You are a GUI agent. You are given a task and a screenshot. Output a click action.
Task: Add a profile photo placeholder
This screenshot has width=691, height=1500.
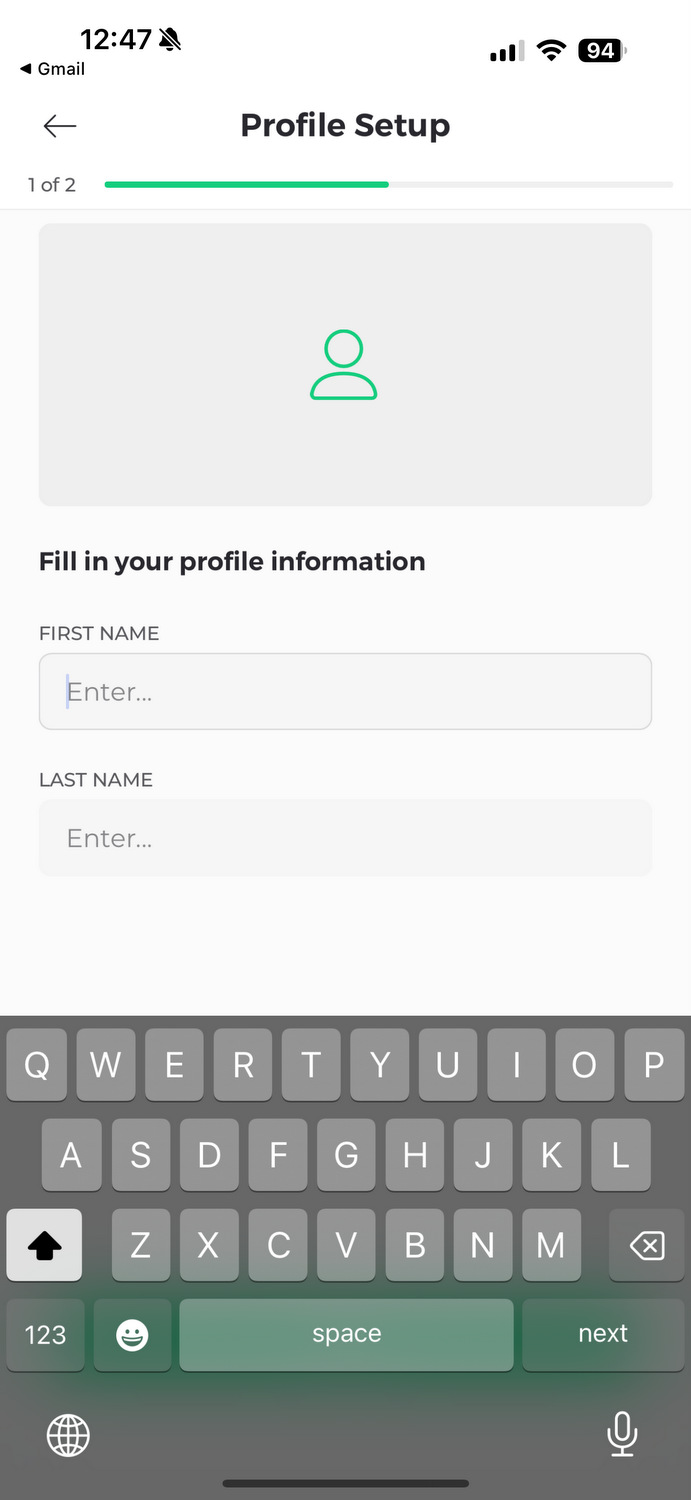[x=345, y=364]
